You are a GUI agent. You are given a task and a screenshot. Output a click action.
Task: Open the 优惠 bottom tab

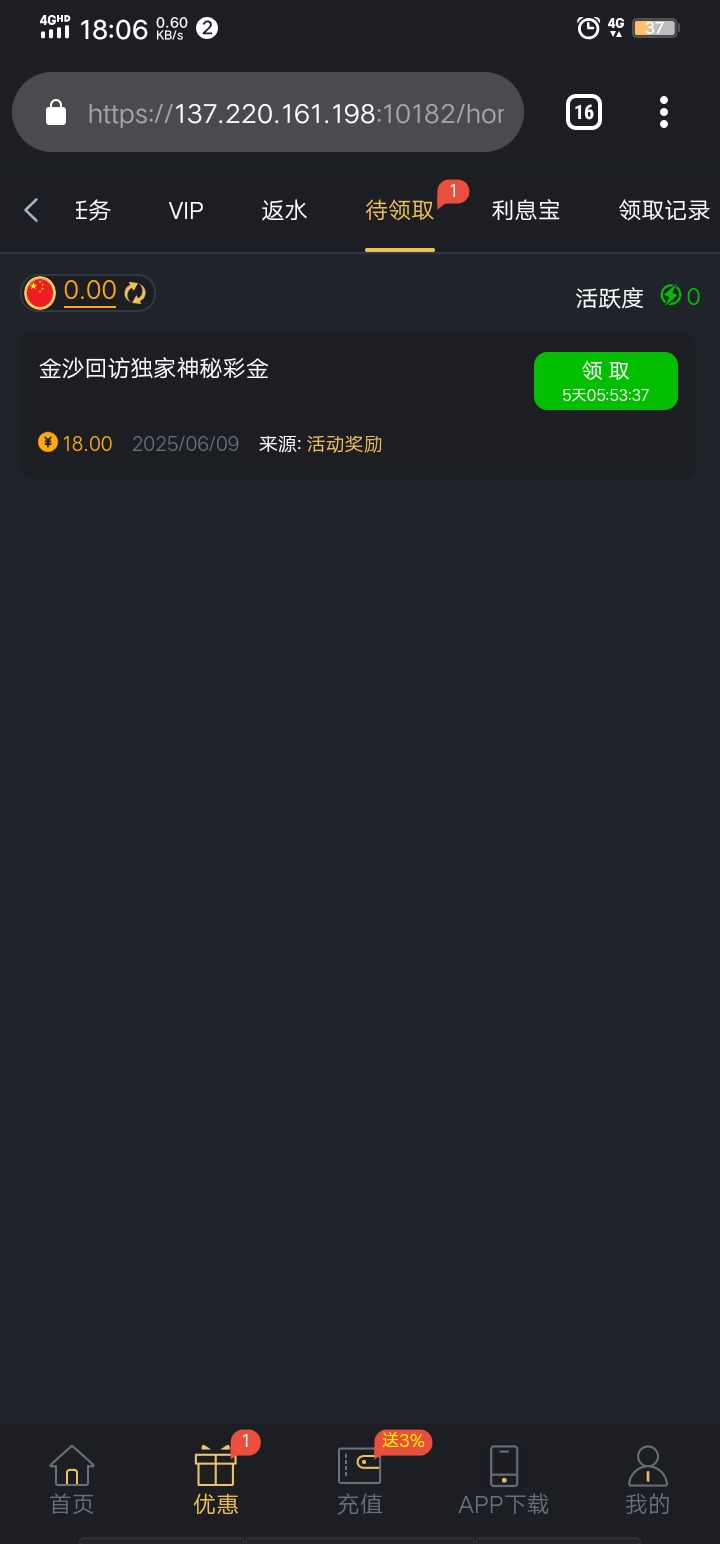[x=216, y=1480]
